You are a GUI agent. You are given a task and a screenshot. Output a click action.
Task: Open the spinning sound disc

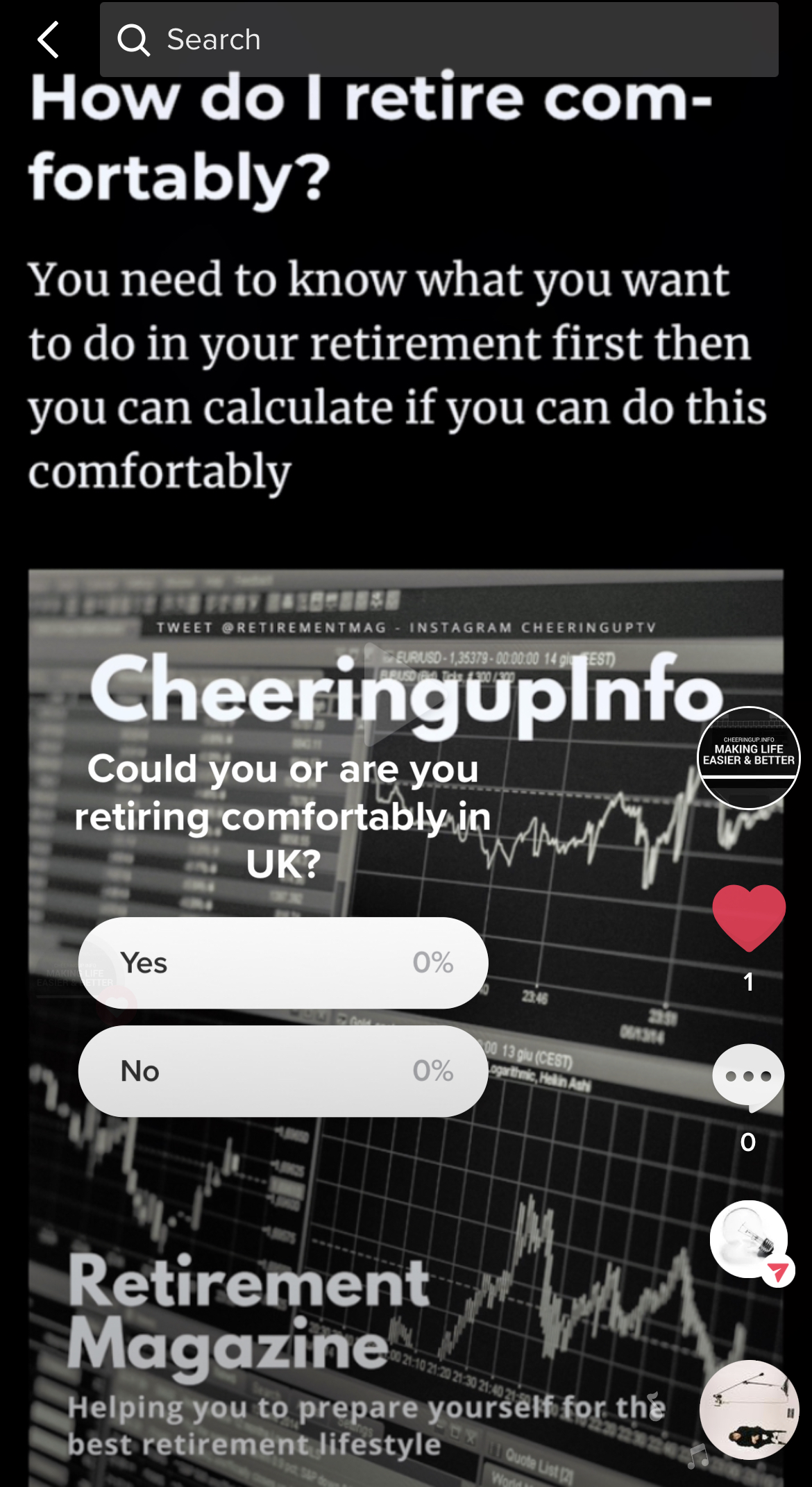tap(750, 1410)
